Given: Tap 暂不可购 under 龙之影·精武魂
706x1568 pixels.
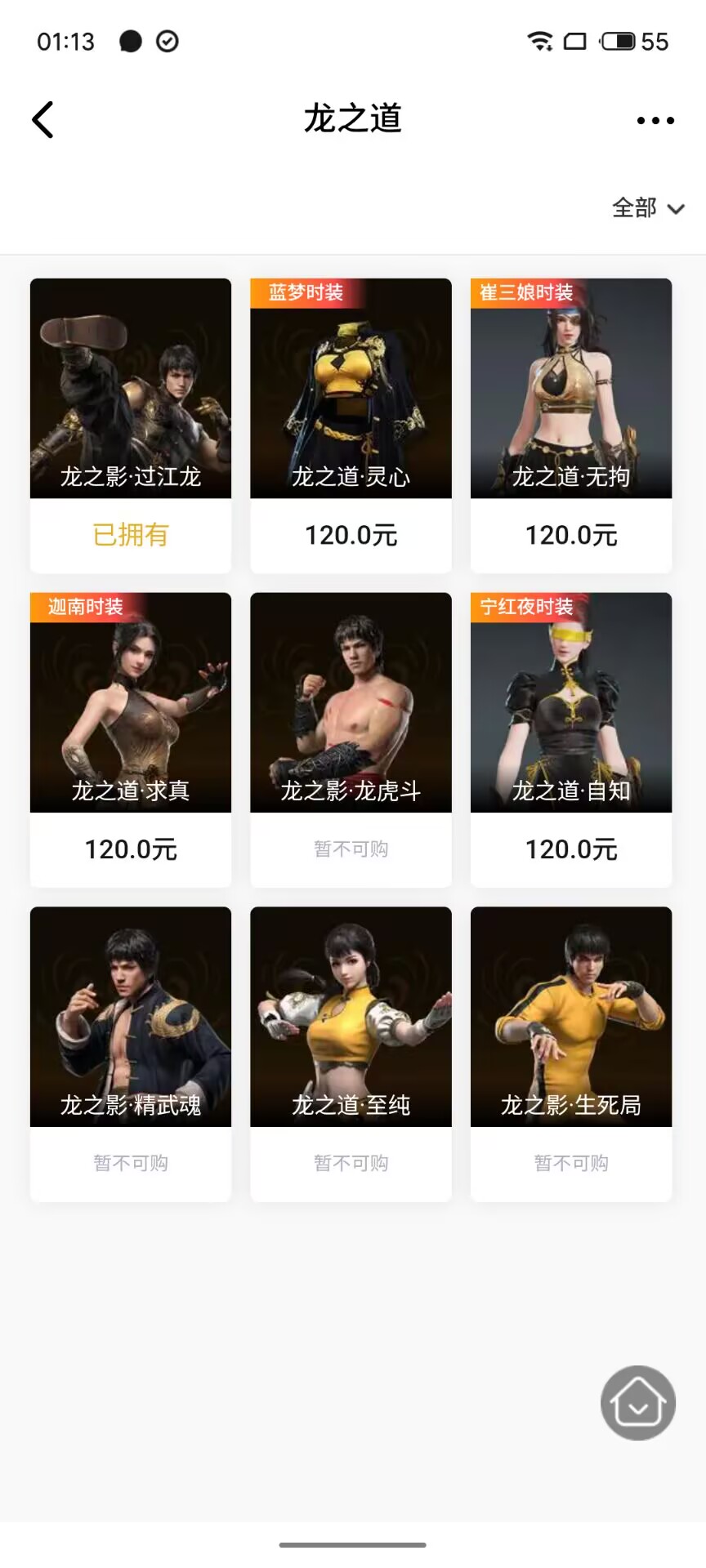Looking at the screenshot, I should pyautogui.click(x=130, y=1163).
